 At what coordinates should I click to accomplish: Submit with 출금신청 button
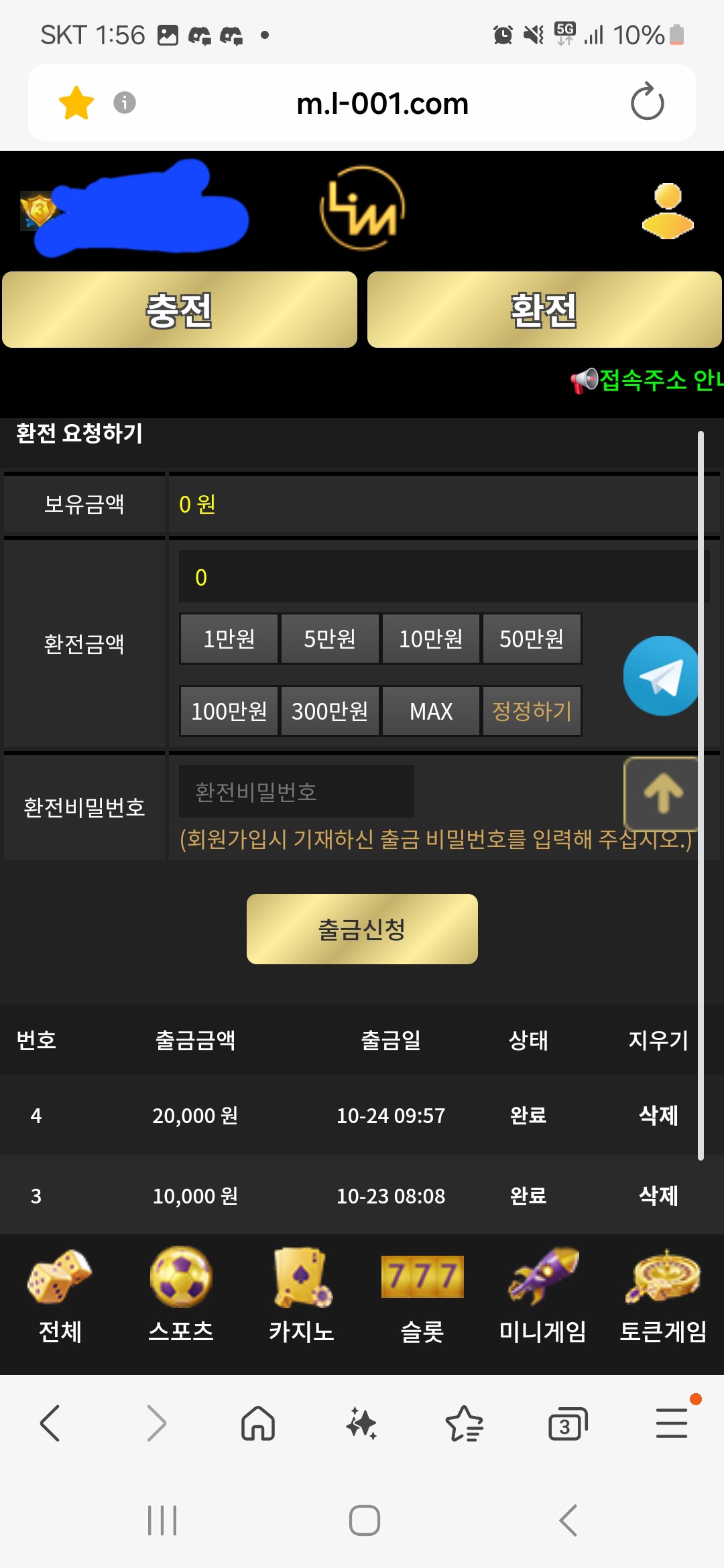362,929
